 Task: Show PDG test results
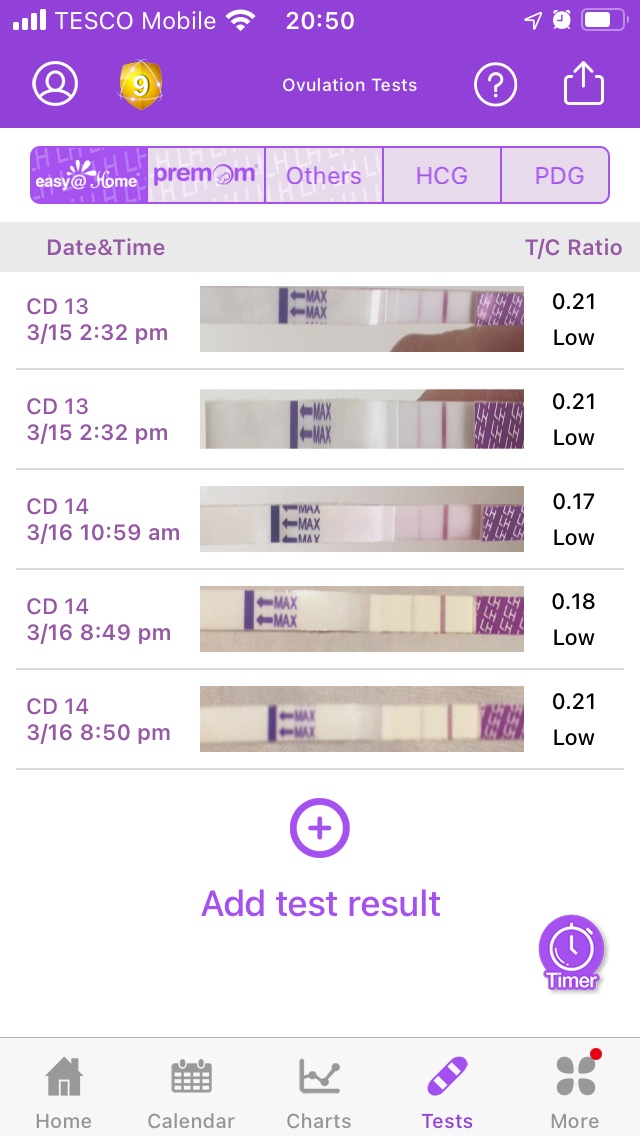[x=559, y=176]
